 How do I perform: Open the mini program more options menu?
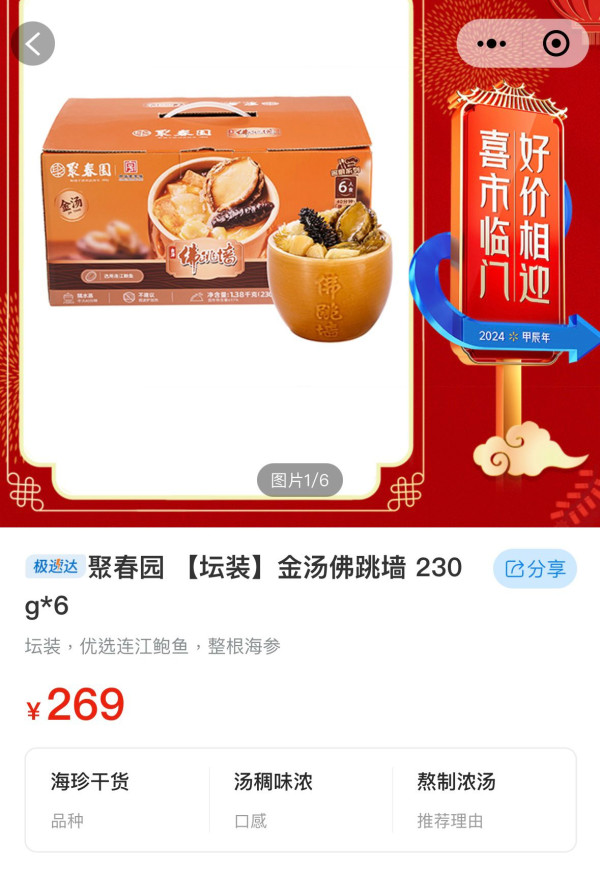point(491,44)
